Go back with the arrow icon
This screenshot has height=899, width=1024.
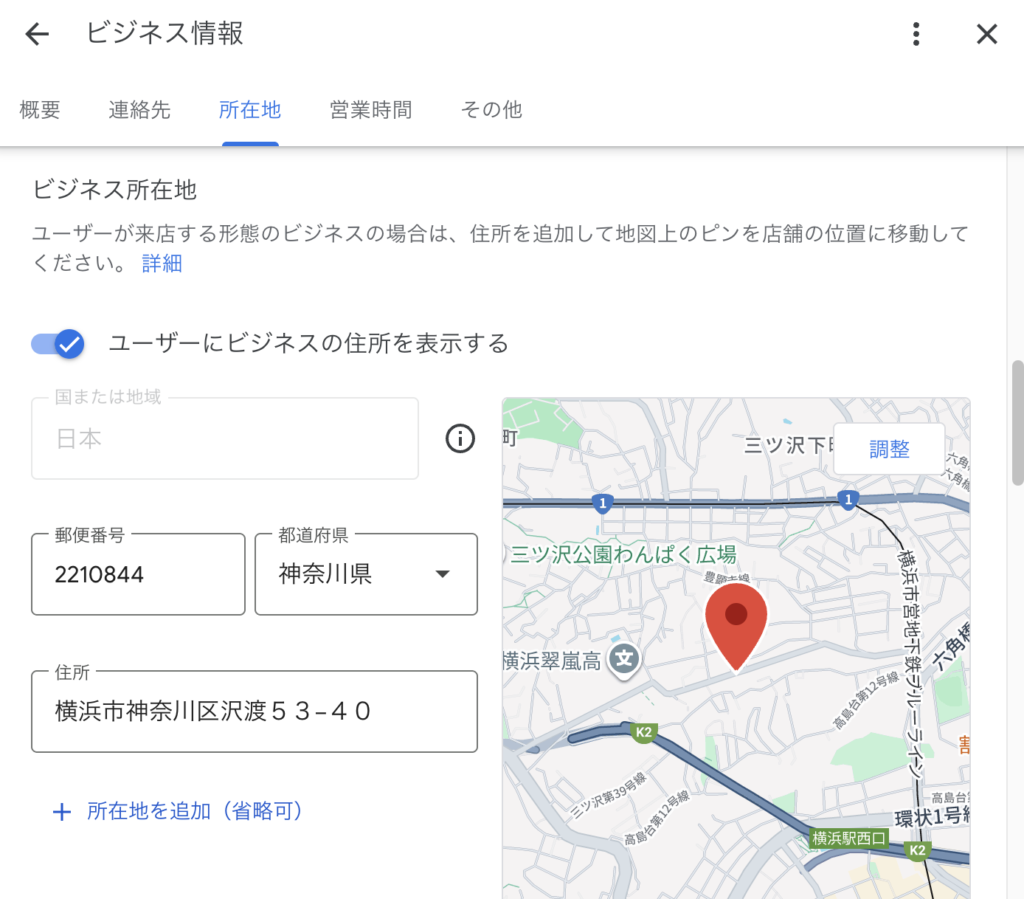(37, 34)
